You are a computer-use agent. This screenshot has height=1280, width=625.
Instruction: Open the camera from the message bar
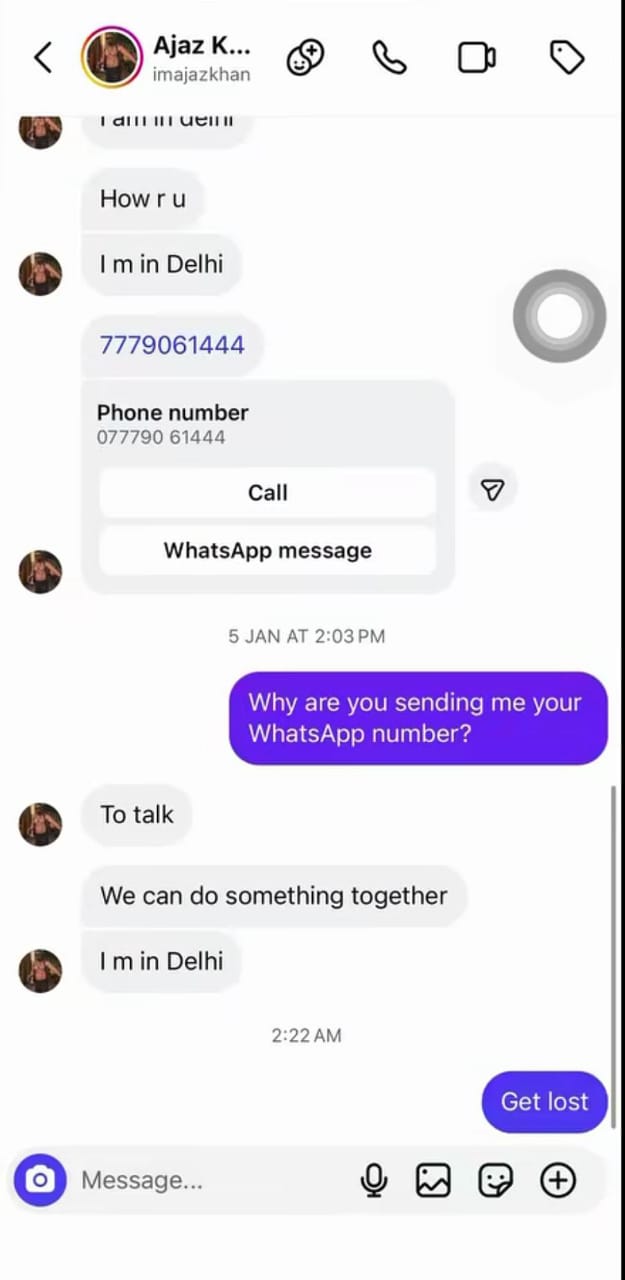(x=40, y=1180)
